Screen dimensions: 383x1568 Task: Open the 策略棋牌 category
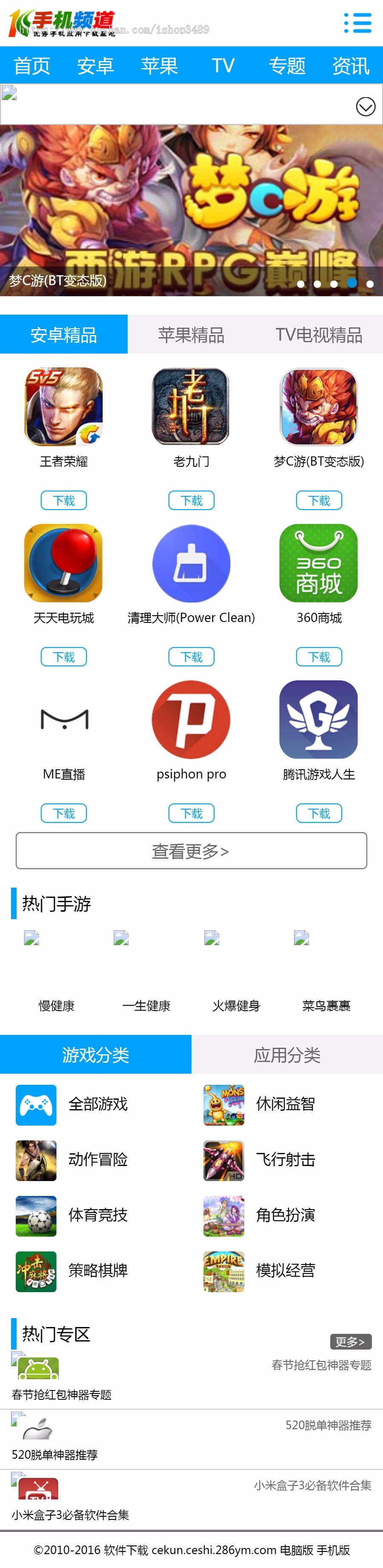click(x=97, y=1270)
